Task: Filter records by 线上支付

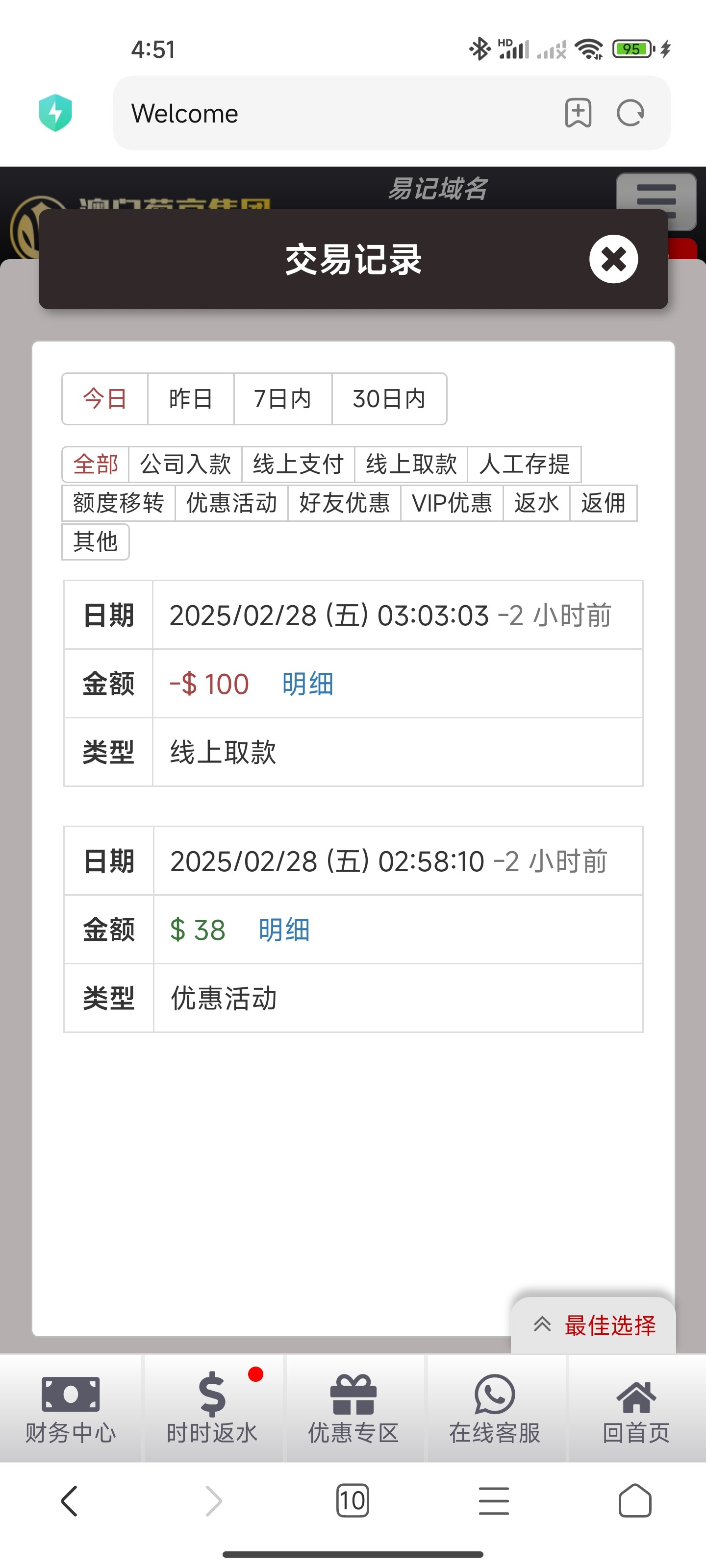Action: click(x=298, y=465)
